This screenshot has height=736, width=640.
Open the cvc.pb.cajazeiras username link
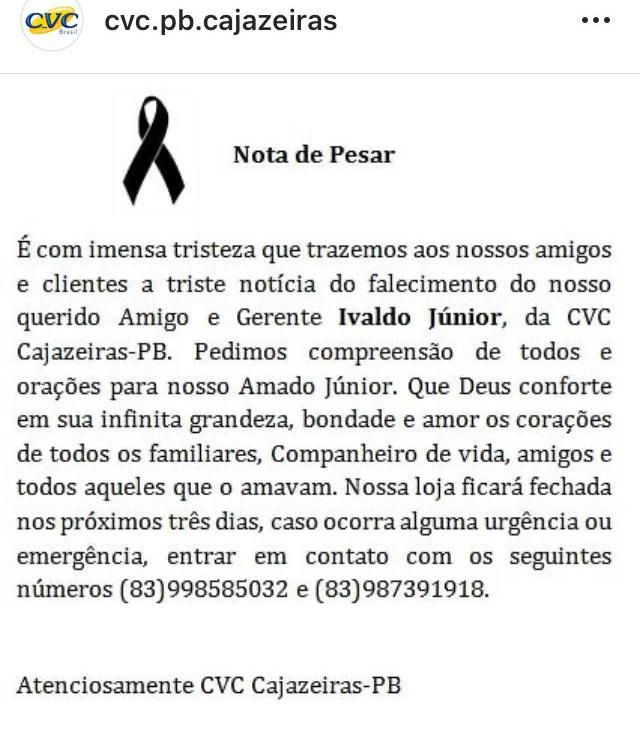(x=220, y=20)
